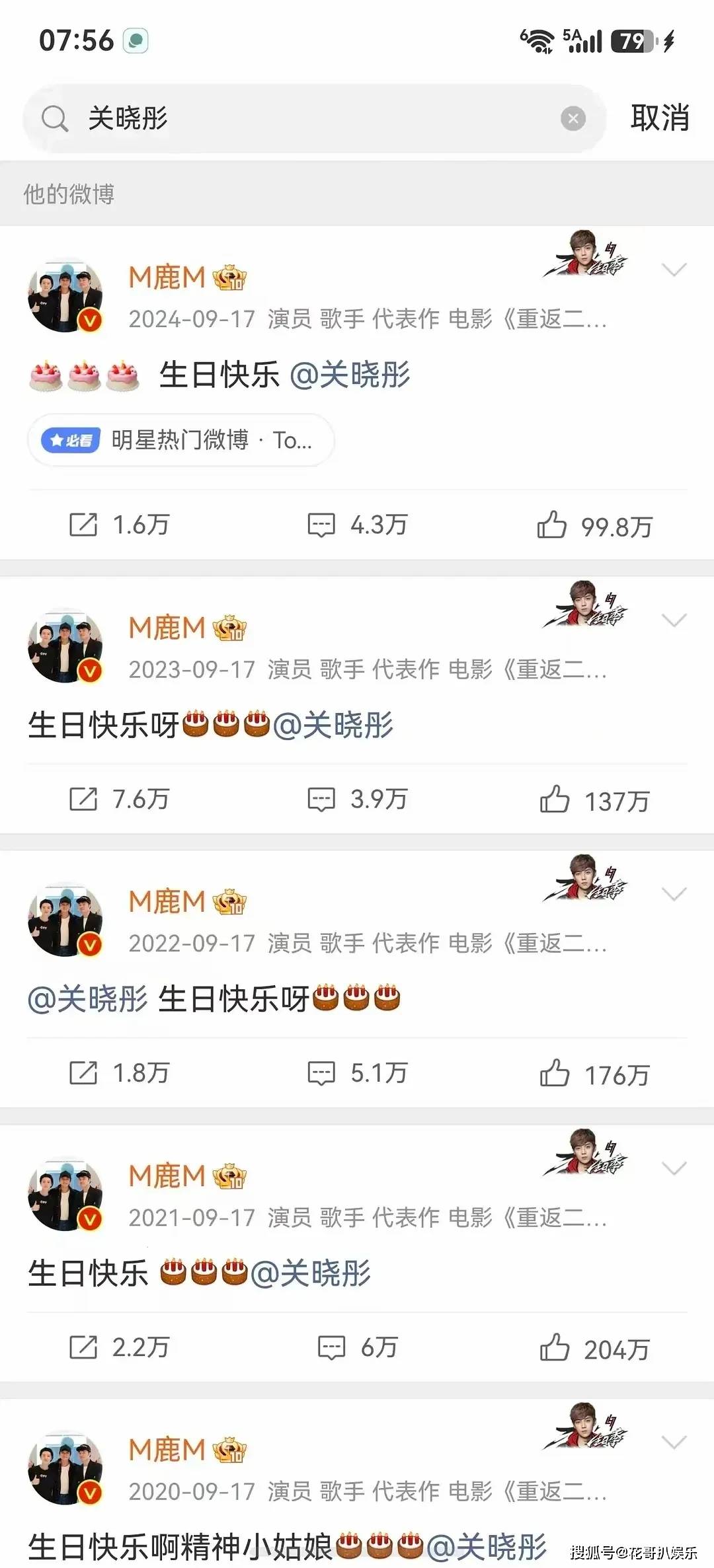Clear the search text with the X icon
Image resolution: width=714 pixels, height=1568 pixels.
573,119
